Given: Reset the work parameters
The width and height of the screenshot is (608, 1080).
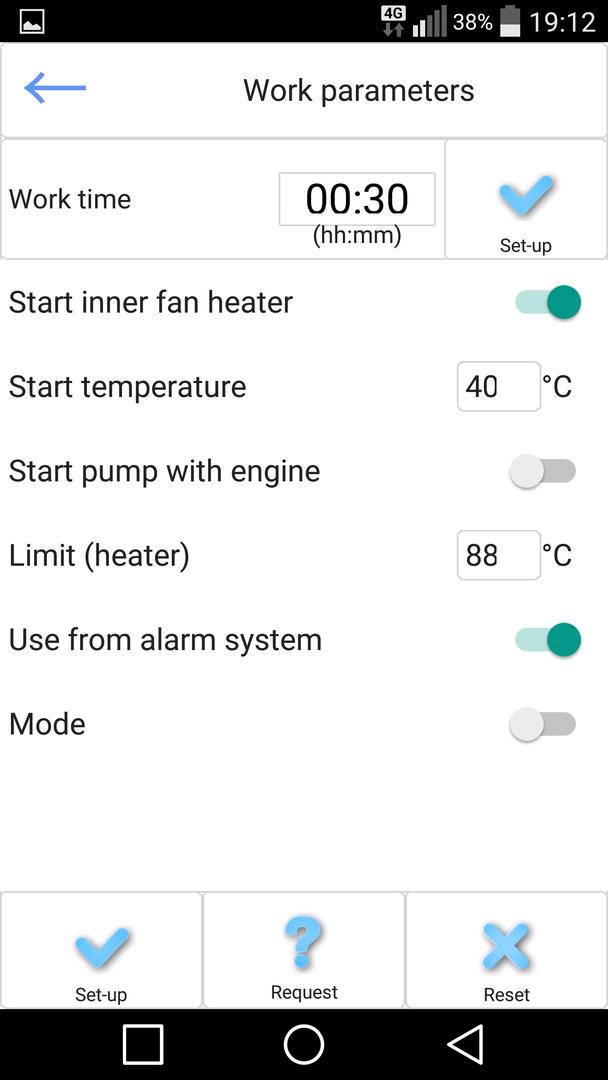Looking at the screenshot, I should point(506,950).
